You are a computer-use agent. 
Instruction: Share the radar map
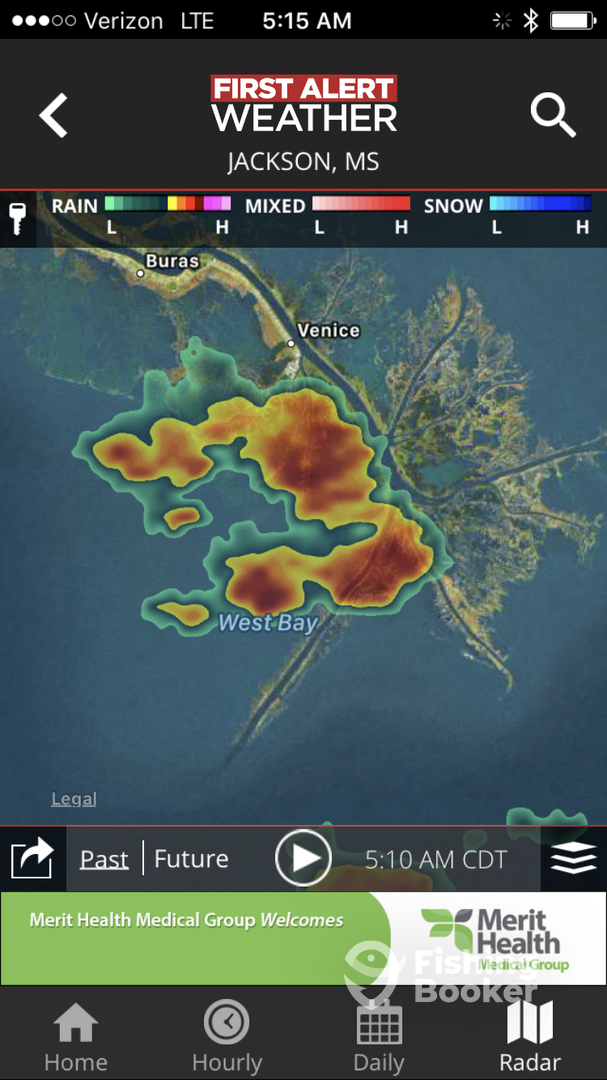(x=32, y=859)
